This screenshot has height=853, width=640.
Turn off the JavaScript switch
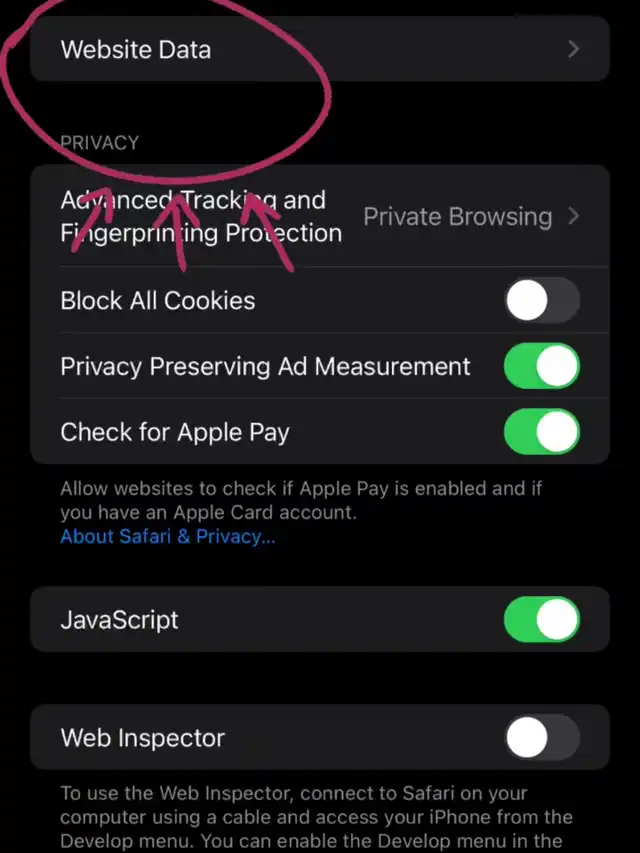click(541, 620)
